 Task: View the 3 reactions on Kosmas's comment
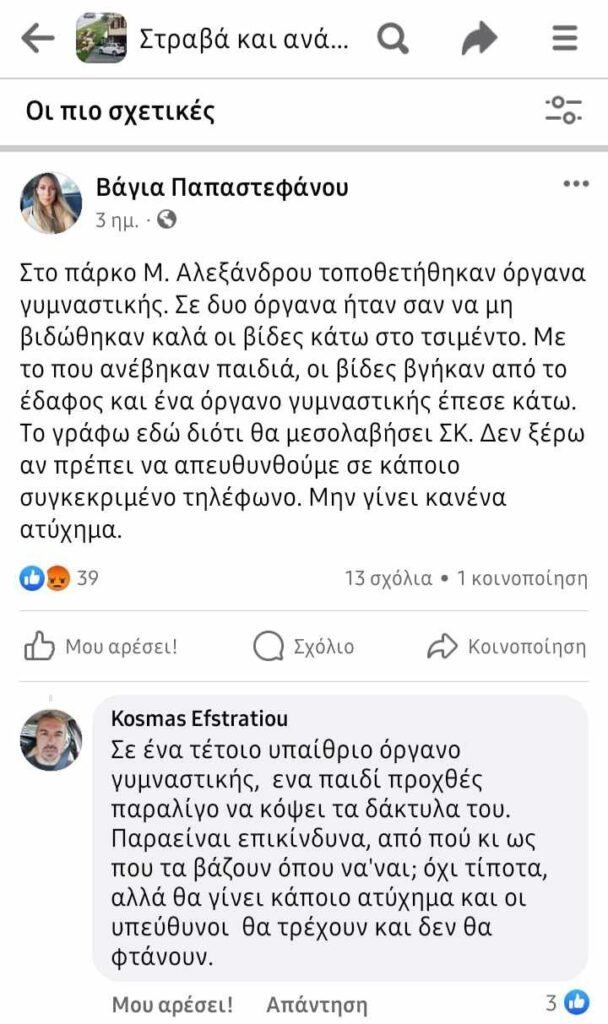click(567, 1003)
